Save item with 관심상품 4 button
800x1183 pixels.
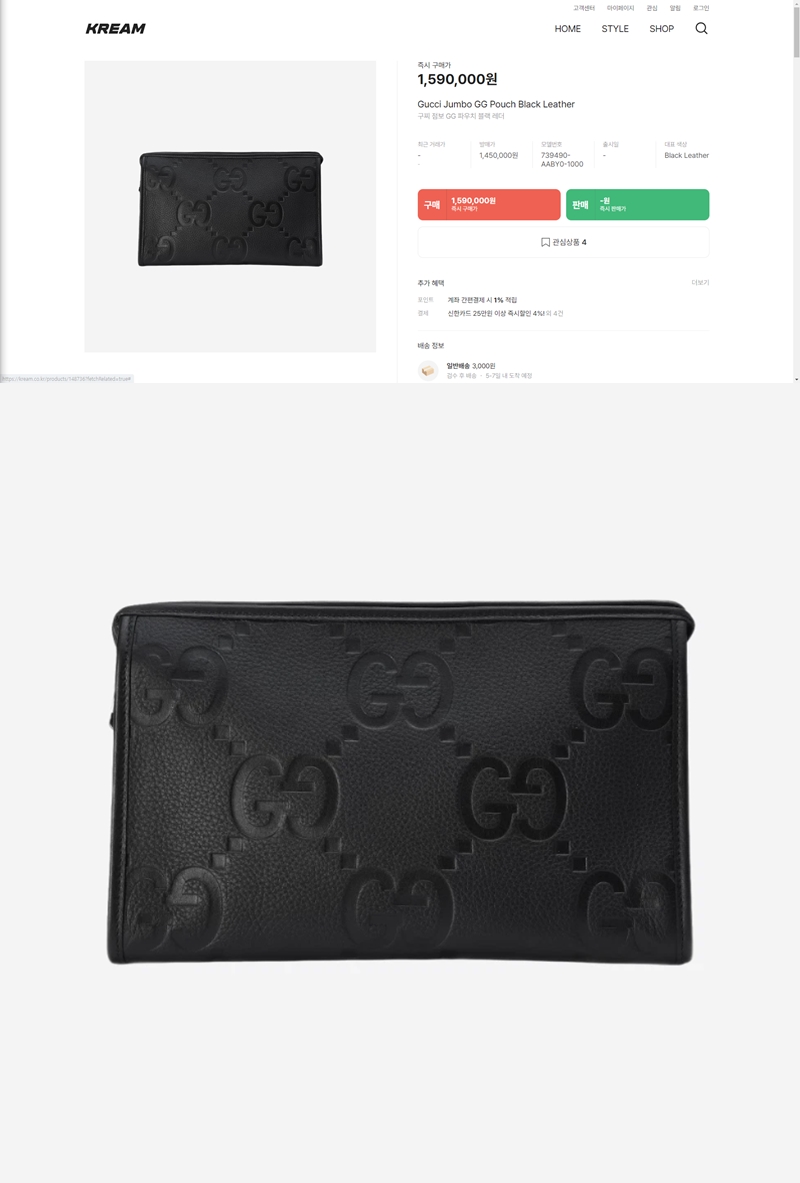coord(563,242)
